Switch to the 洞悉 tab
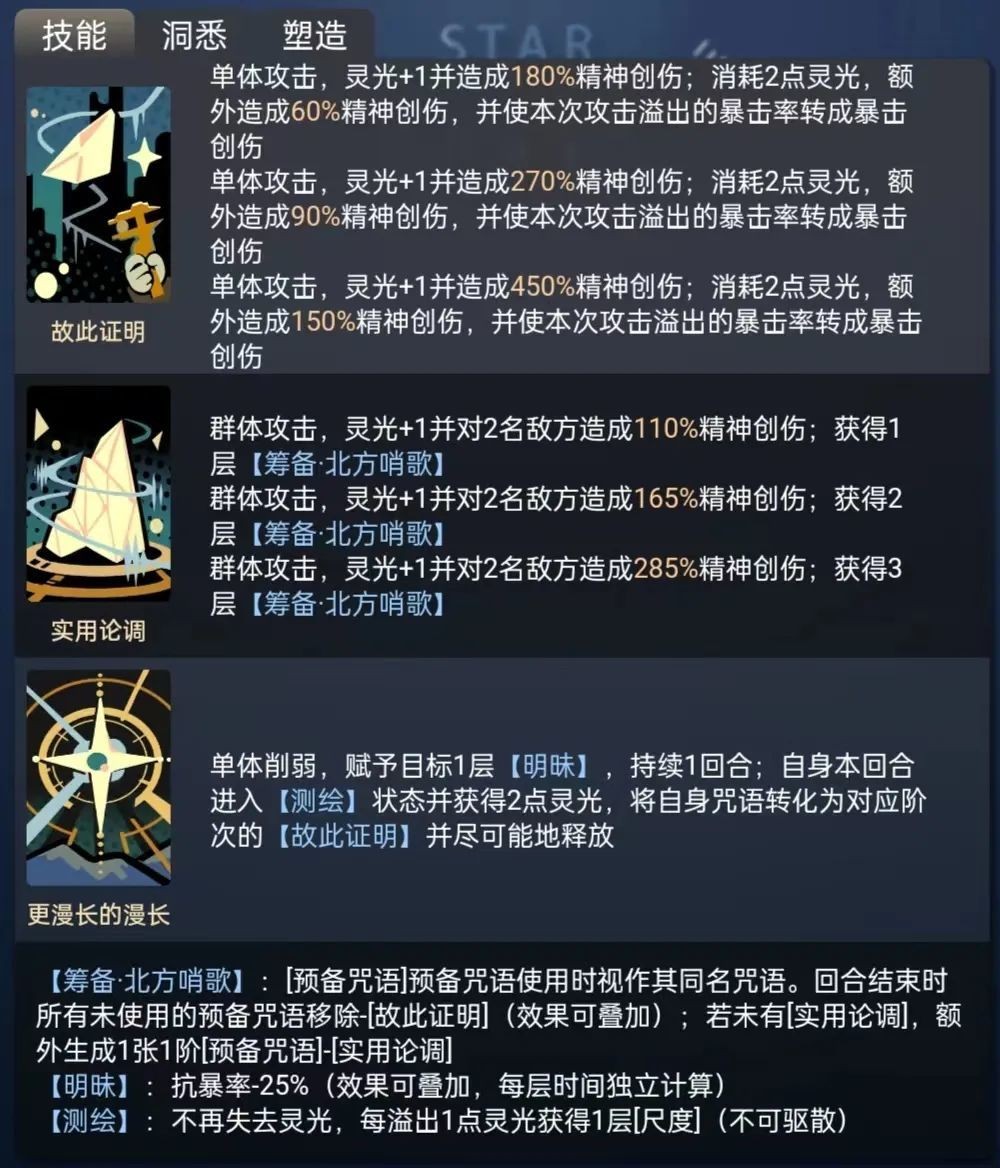The height and width of the screenshot is (1168, 1000). (x=194, y=36)
